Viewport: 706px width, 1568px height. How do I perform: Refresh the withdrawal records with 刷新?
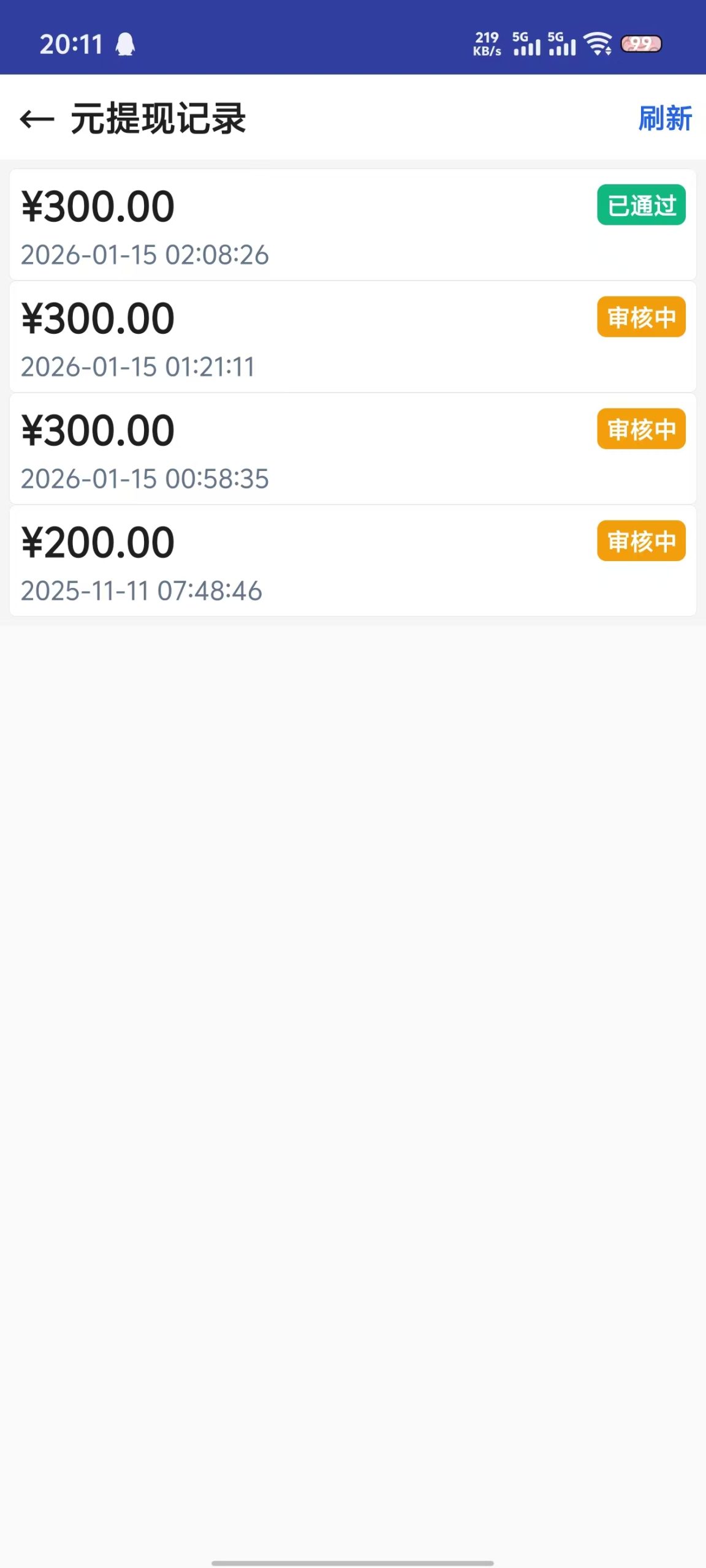pyautogui.click(x=664, y=118)
